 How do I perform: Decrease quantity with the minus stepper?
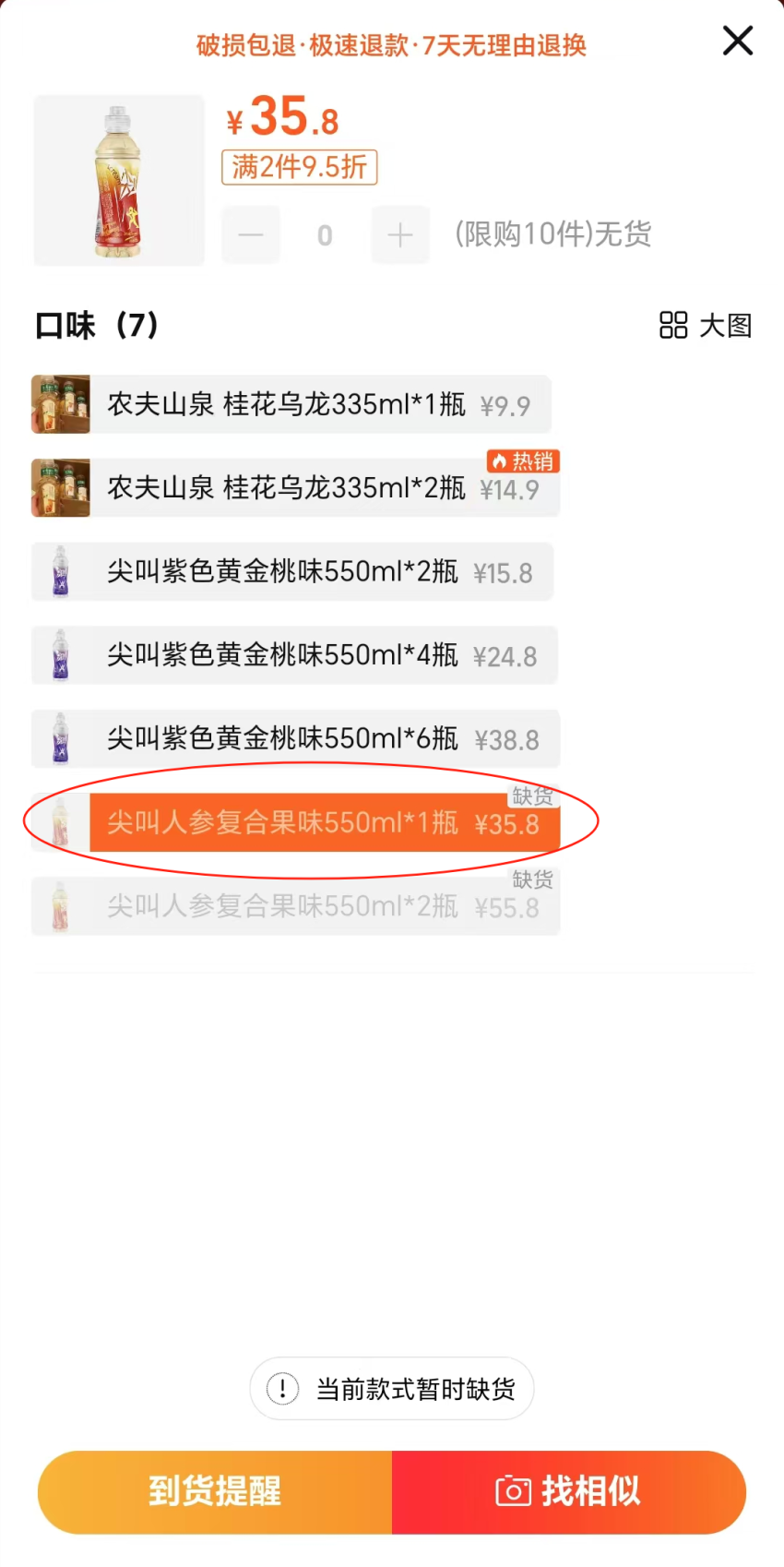250,234
